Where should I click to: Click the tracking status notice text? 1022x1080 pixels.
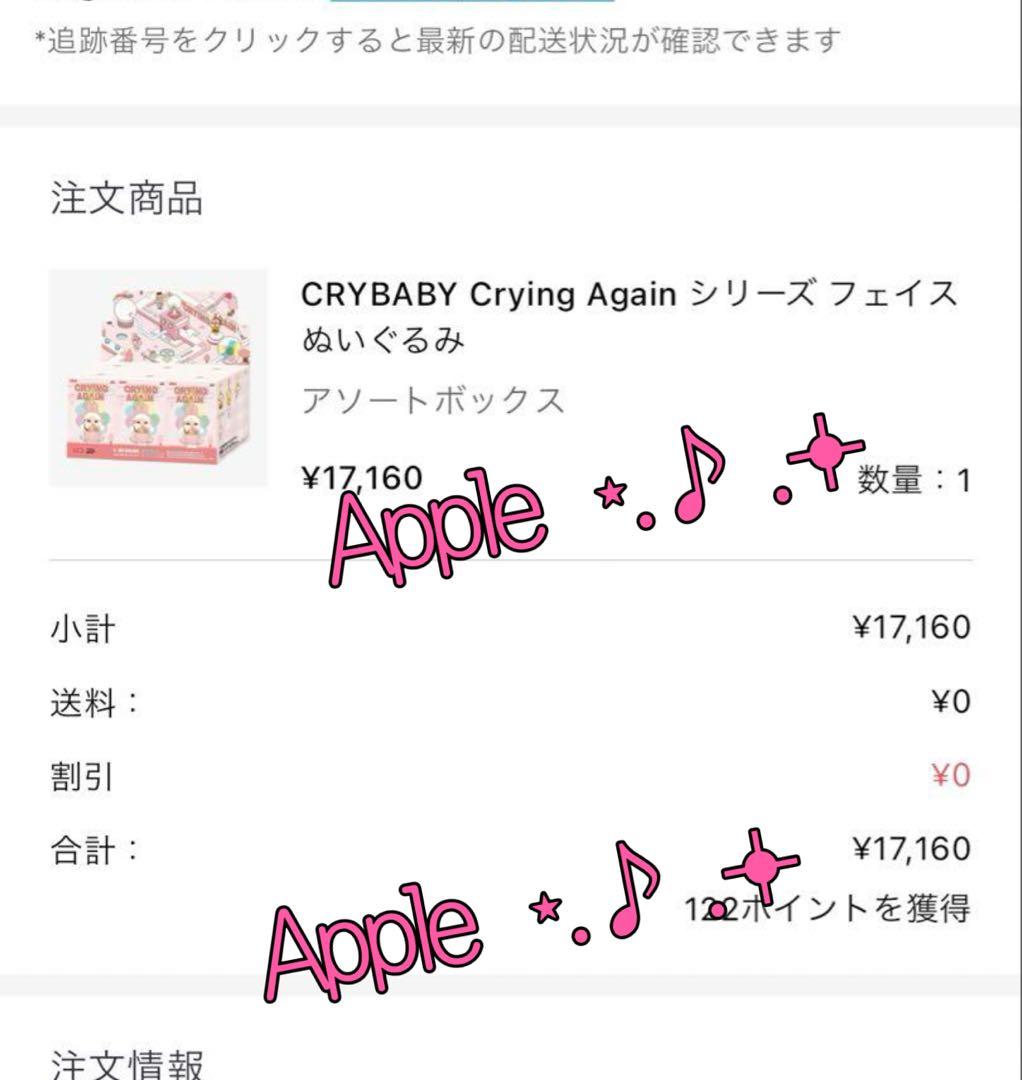(x=438, y=44)
